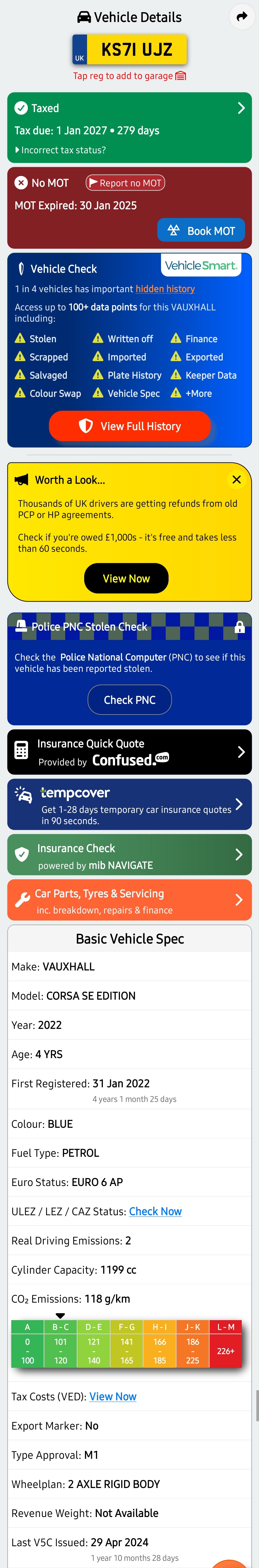Open Insurance Quick Quote by Confused.com
The width and height of the screenshot is (259, 1568).
coord(129,752)
